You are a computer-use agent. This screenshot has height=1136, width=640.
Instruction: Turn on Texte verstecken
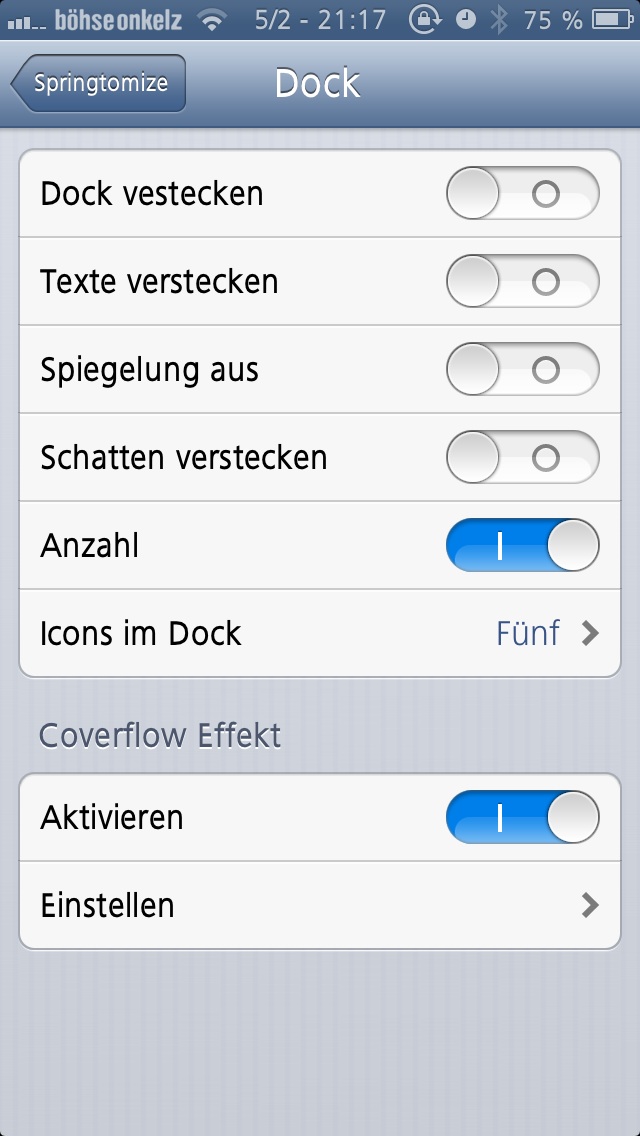point(522,282)
